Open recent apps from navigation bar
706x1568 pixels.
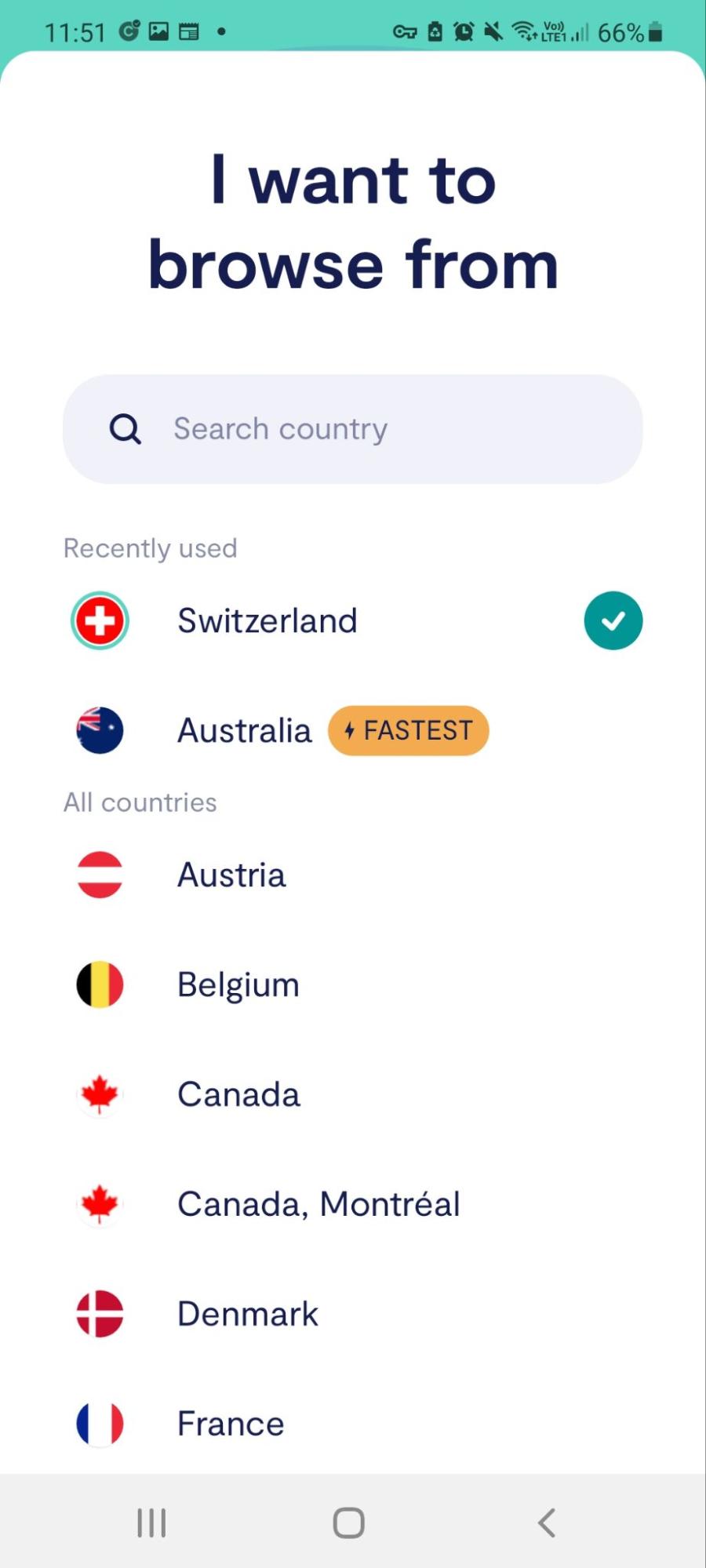(151, 1523)
